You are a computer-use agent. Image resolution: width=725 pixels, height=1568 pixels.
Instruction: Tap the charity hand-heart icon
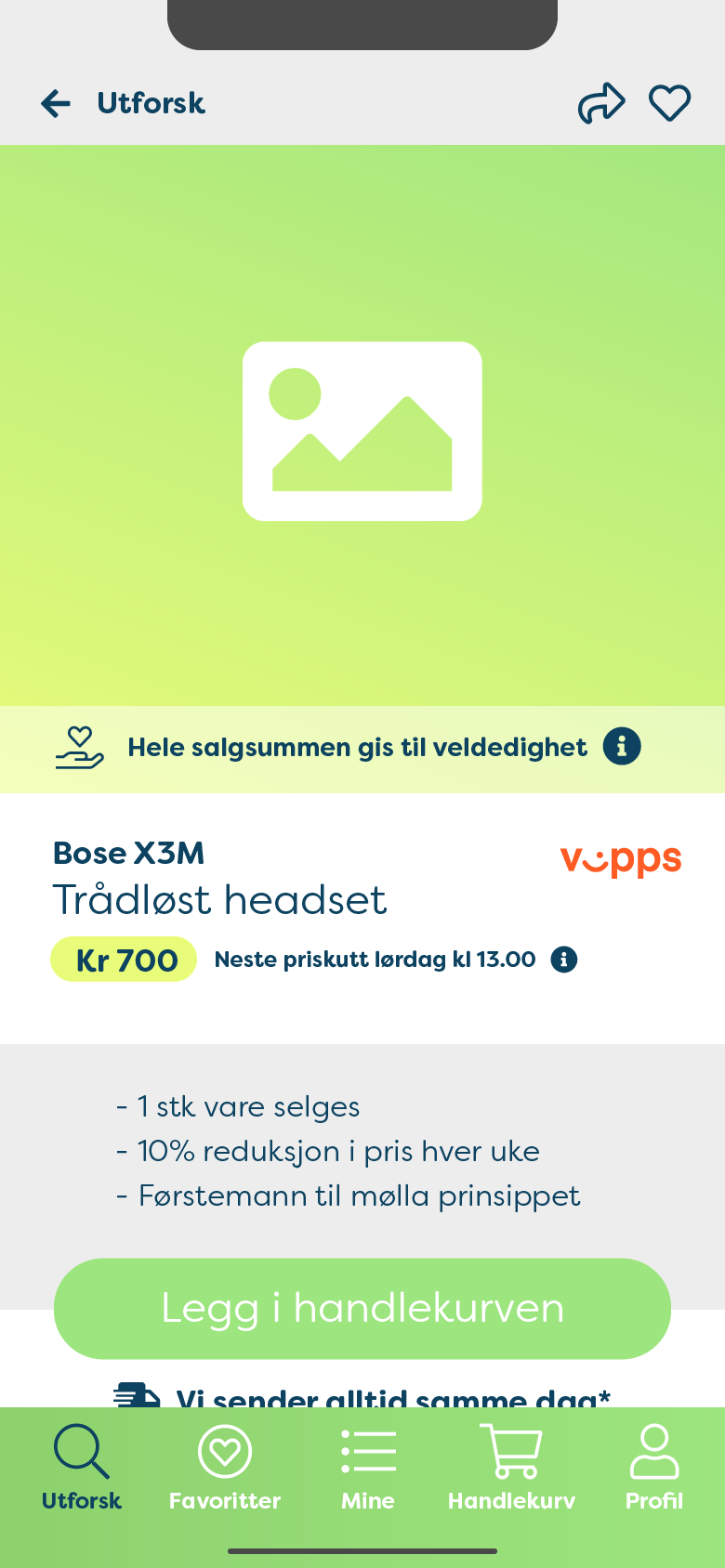81,746
